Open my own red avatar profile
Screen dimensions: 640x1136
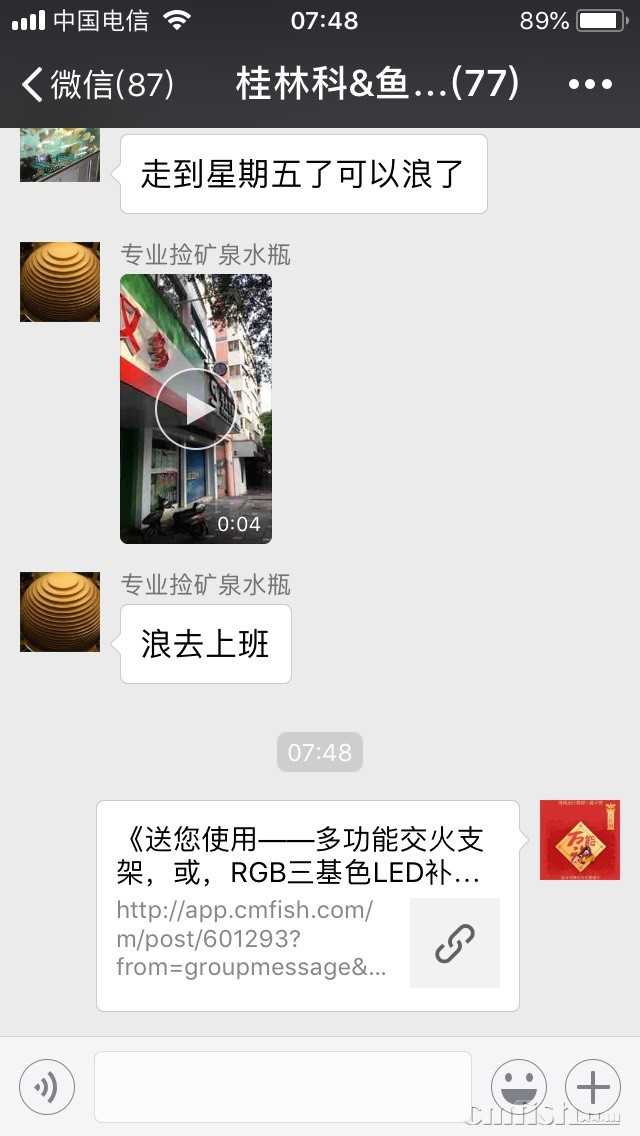tap(580, 840)
